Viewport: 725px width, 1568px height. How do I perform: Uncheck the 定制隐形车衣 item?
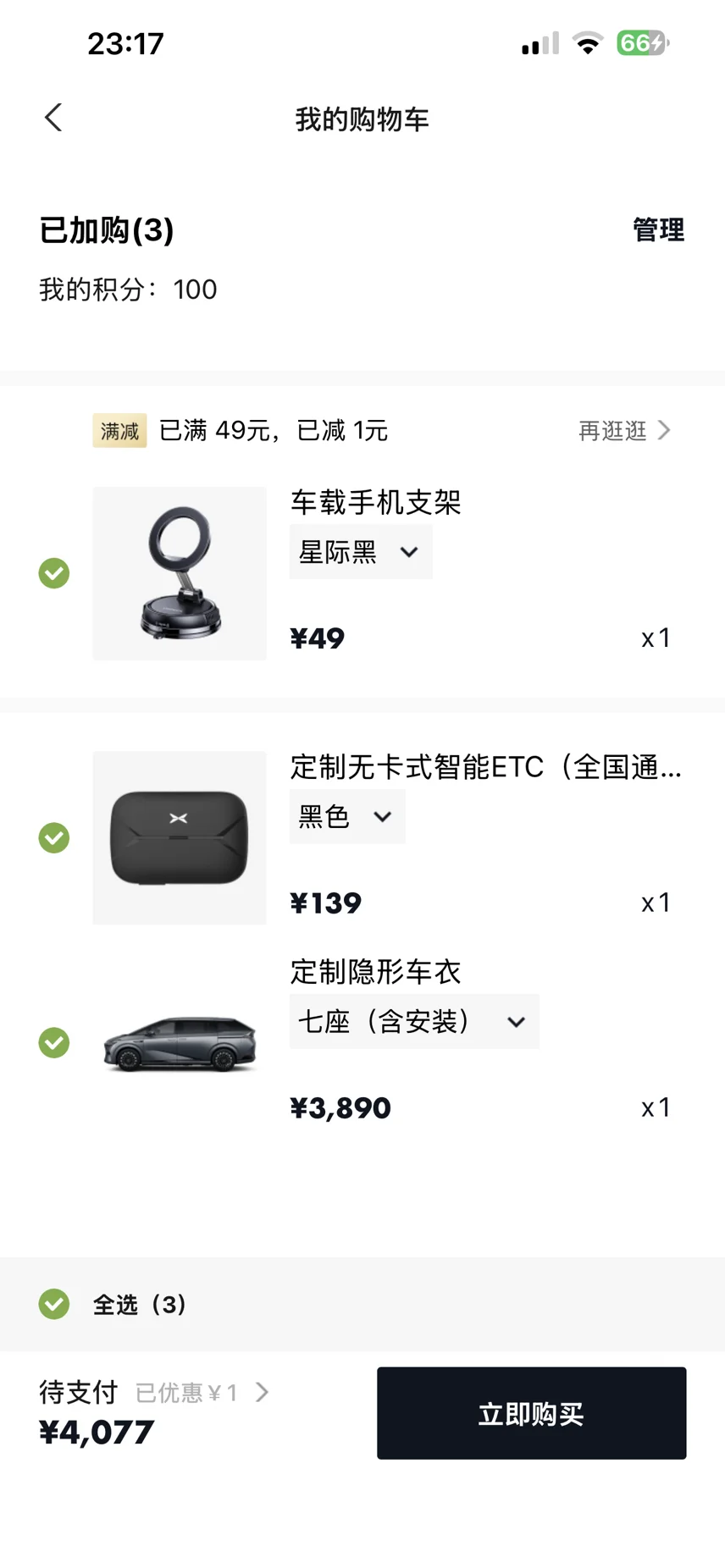tap(54, 1042)
